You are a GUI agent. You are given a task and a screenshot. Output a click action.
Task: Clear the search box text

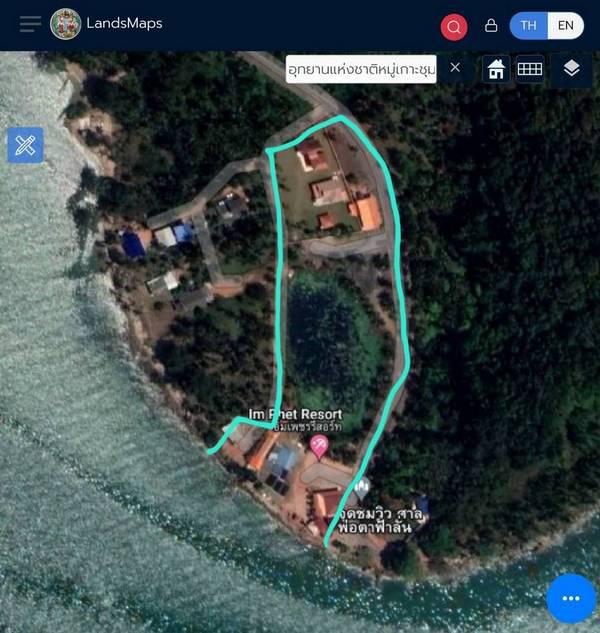455,68
